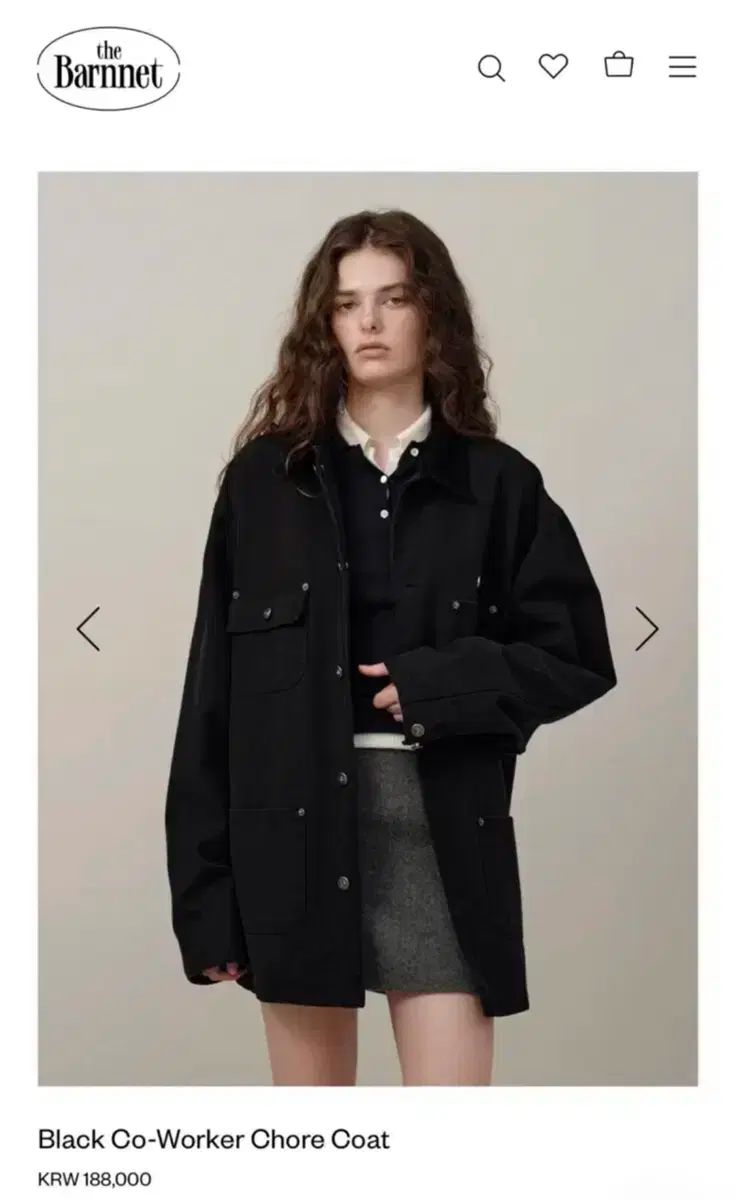Image resolution: width=736 pixels, height=1200 pixels.
Task: Open the search icon
Action: (490, 68)
